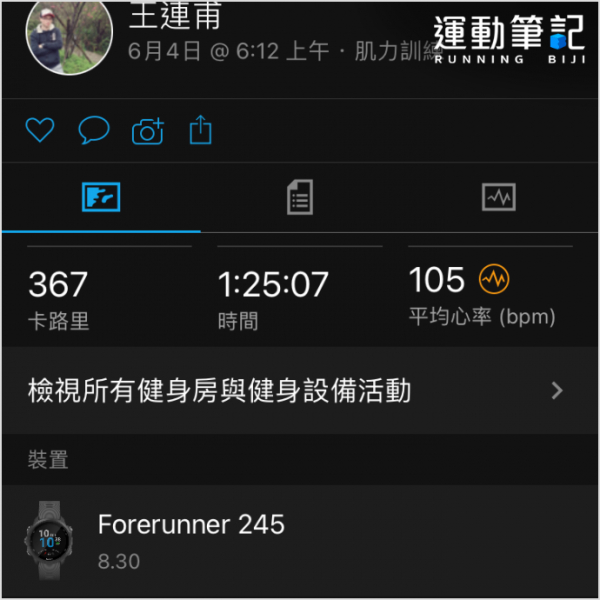Switch to the activity summary tab
This screenshot has height=600, width=600.
(100, 197)
